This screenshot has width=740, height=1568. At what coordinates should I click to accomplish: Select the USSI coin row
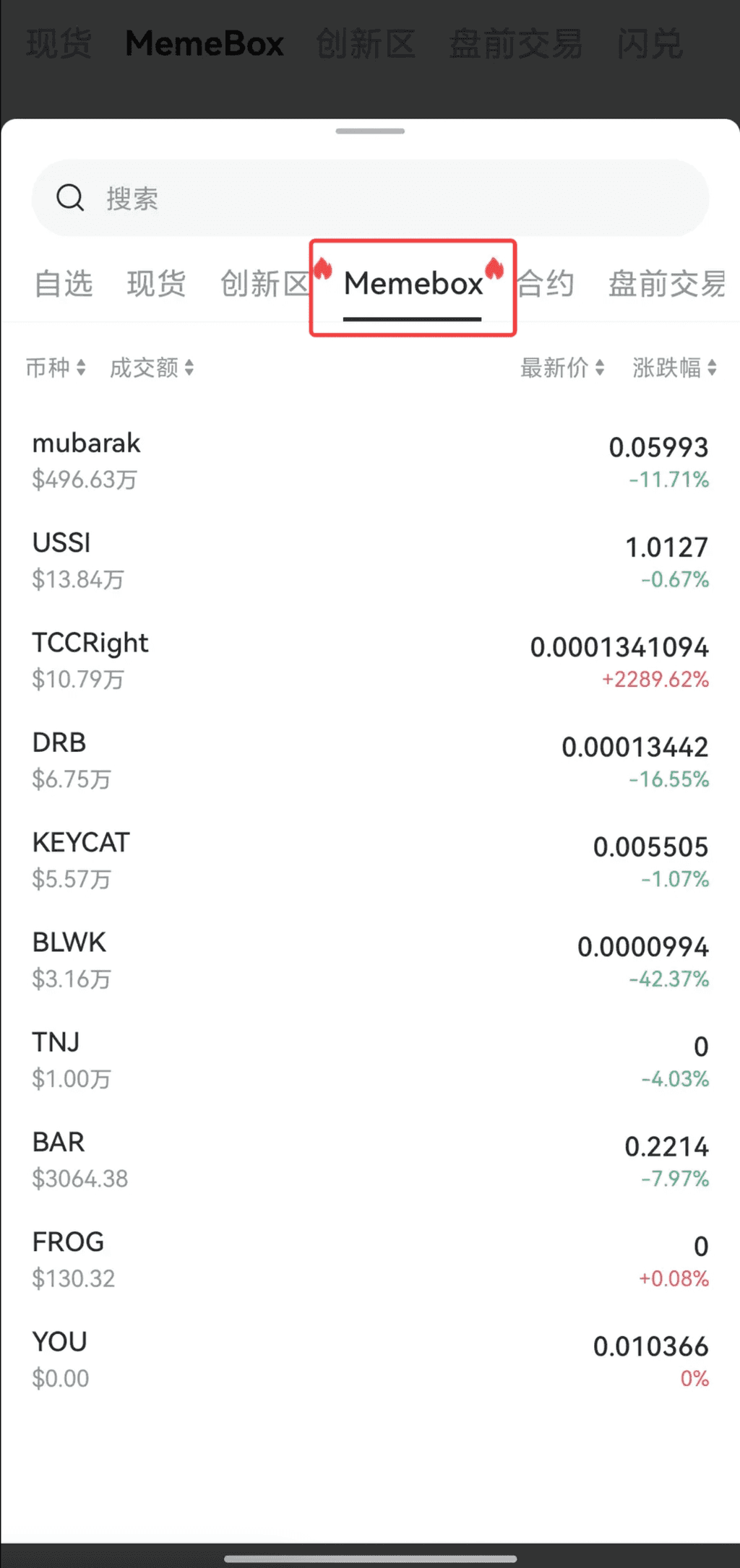(370, 560)
